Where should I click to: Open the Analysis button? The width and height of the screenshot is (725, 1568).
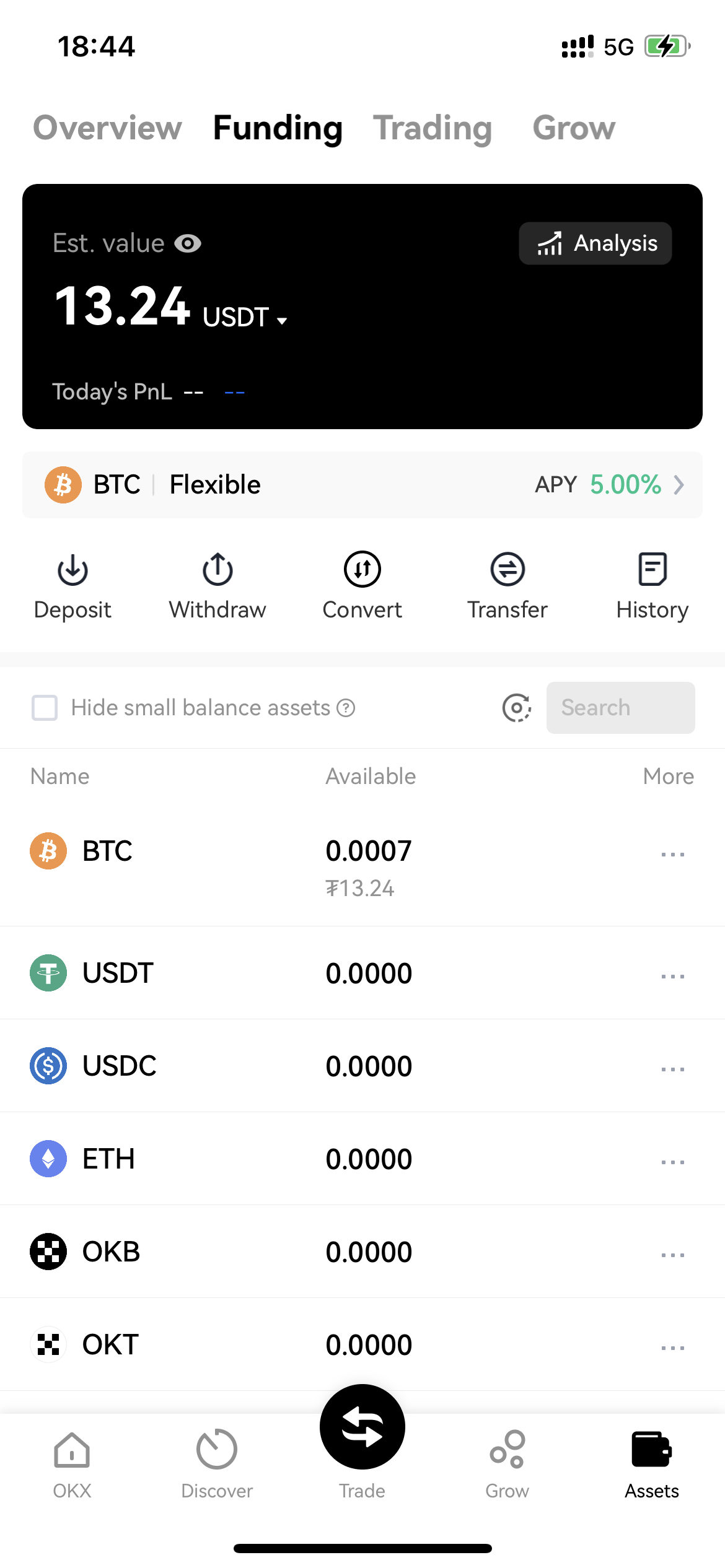tap(595, 243)
